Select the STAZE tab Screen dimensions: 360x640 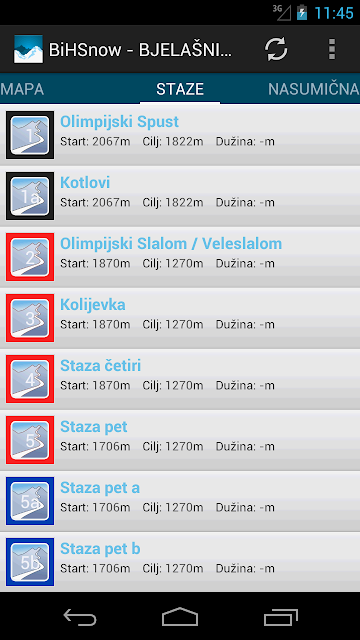180,89
